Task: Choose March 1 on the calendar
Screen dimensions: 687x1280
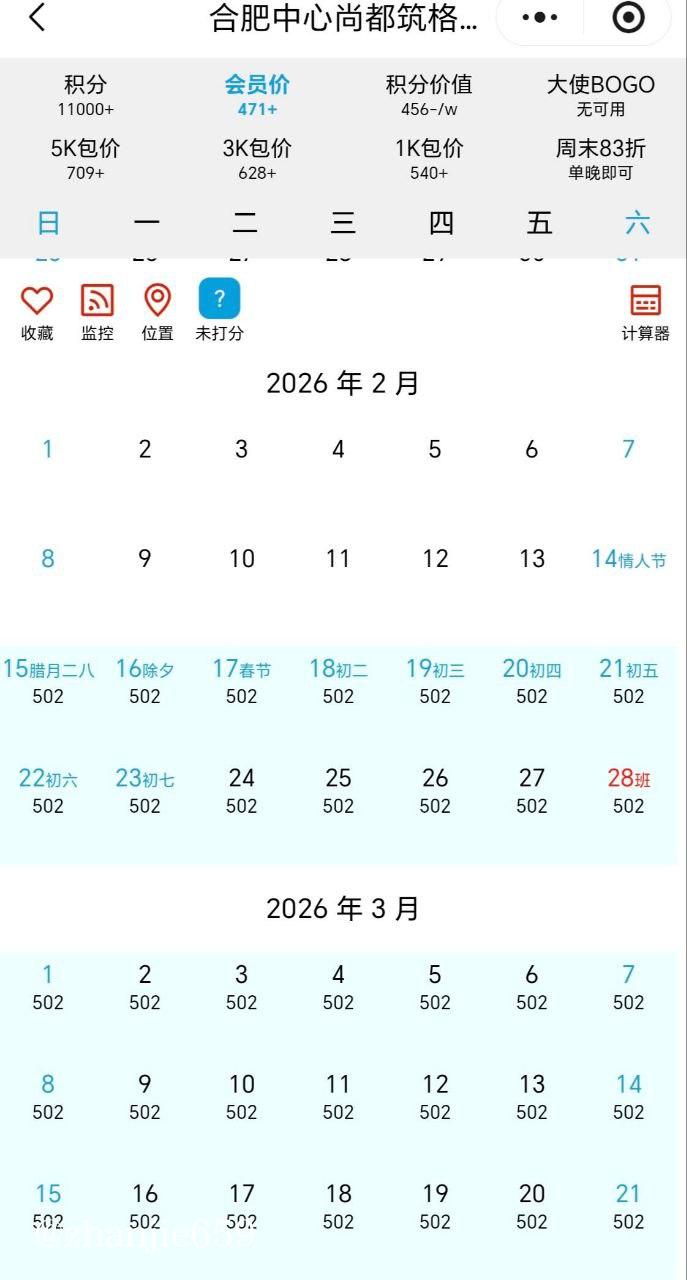Action: [x=47, y=986]
